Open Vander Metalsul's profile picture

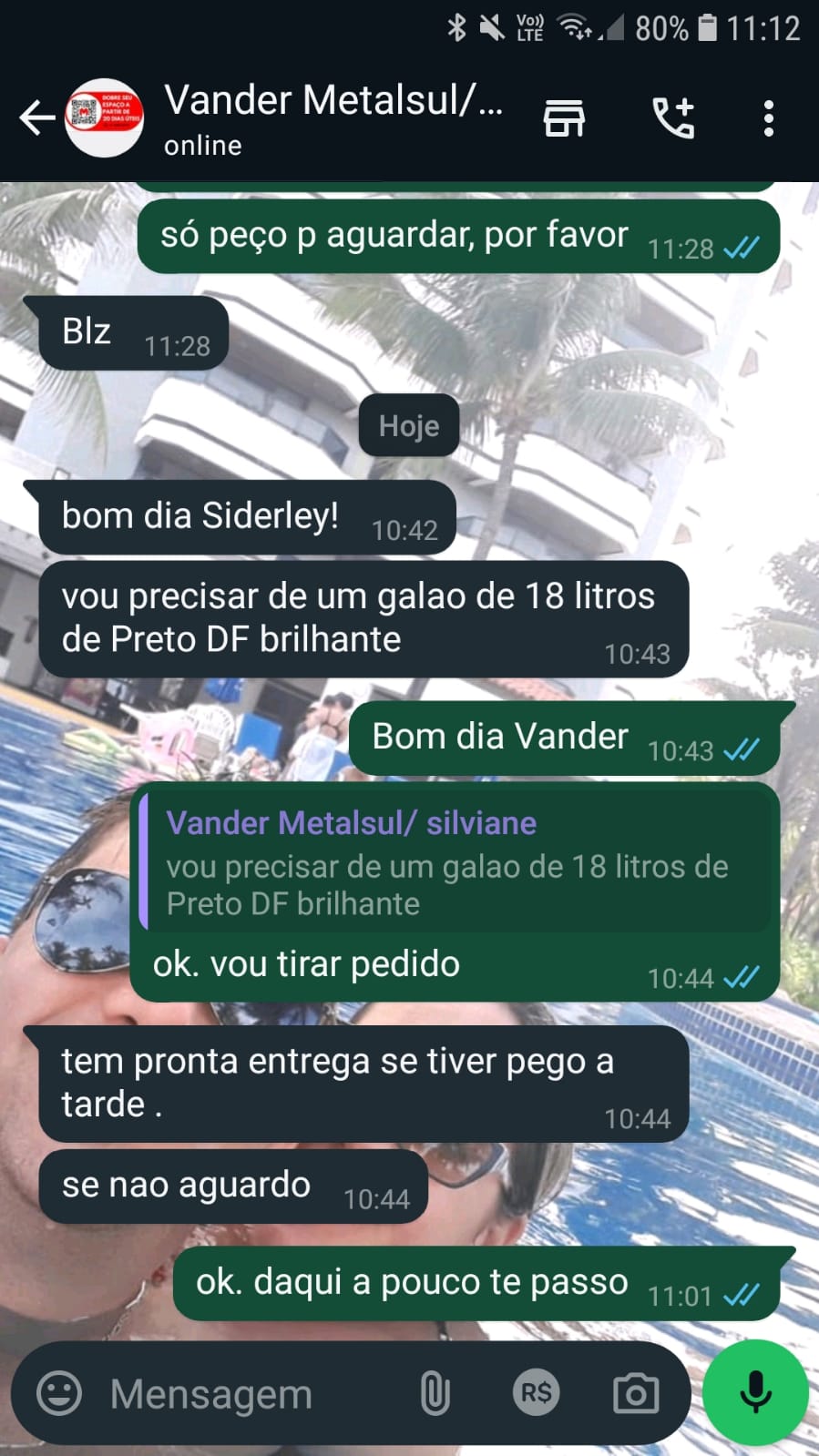[x=105, y=118]
